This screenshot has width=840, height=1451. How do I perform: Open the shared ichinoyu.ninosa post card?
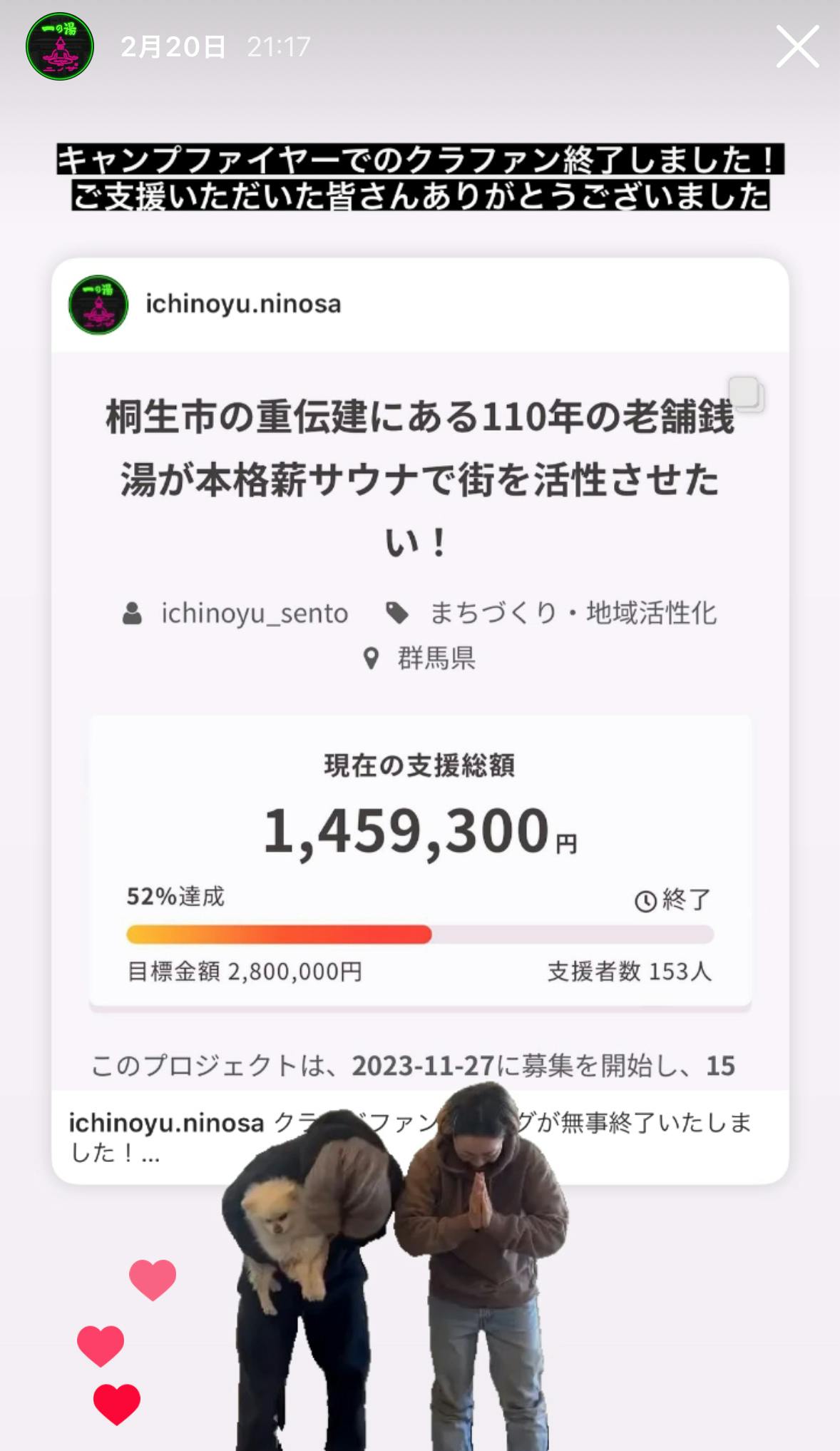(x=419, y=713)
